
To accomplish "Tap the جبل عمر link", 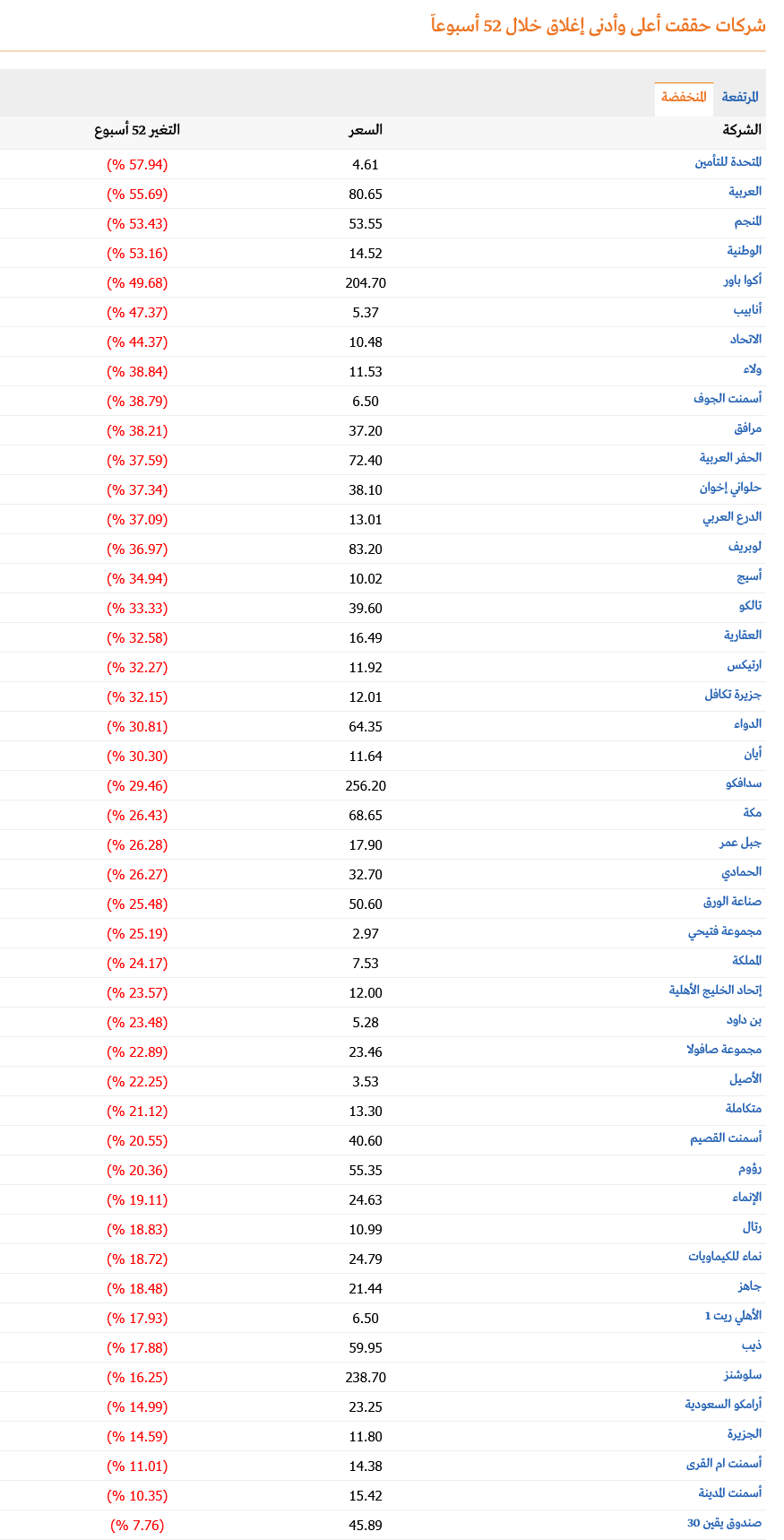I will click(740, 843).
